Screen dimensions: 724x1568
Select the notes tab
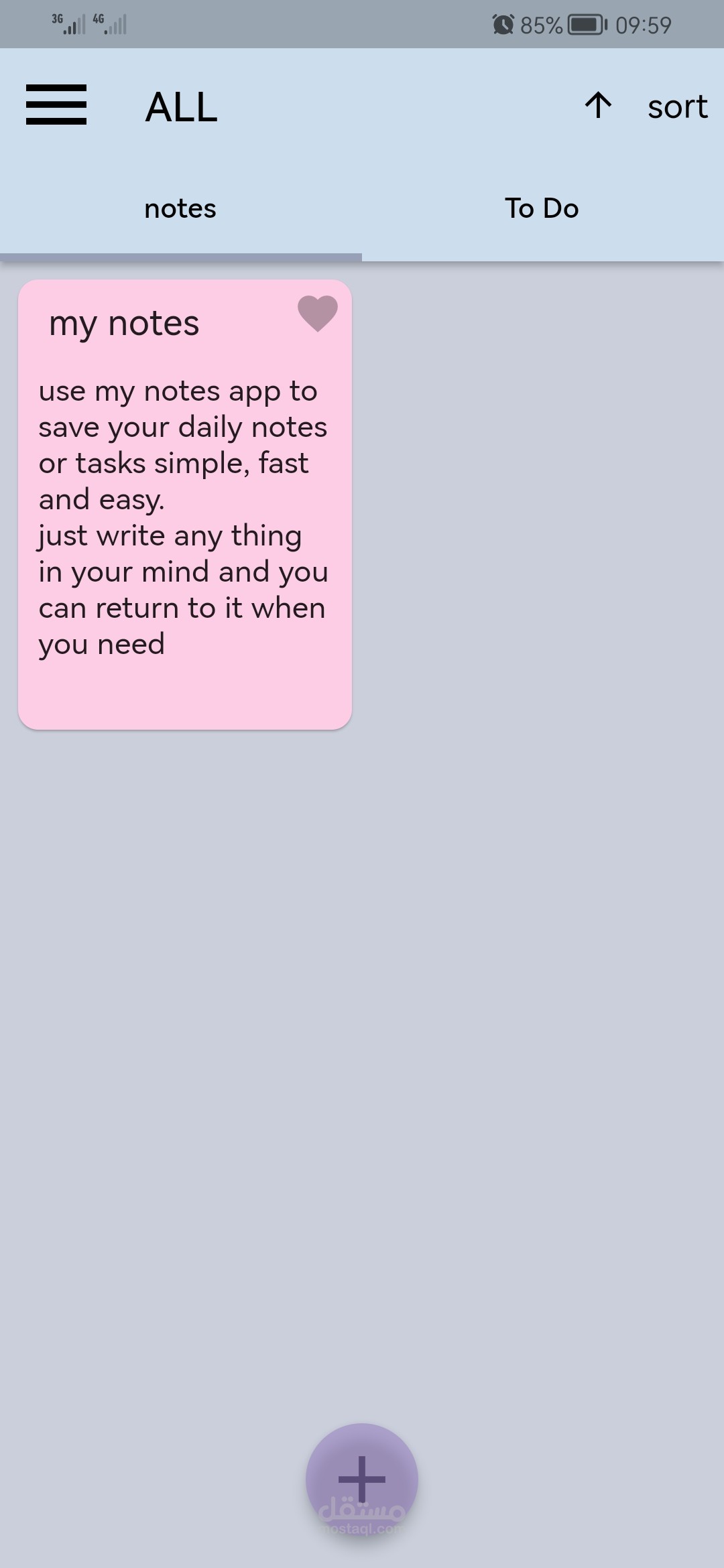pos(180,208)
